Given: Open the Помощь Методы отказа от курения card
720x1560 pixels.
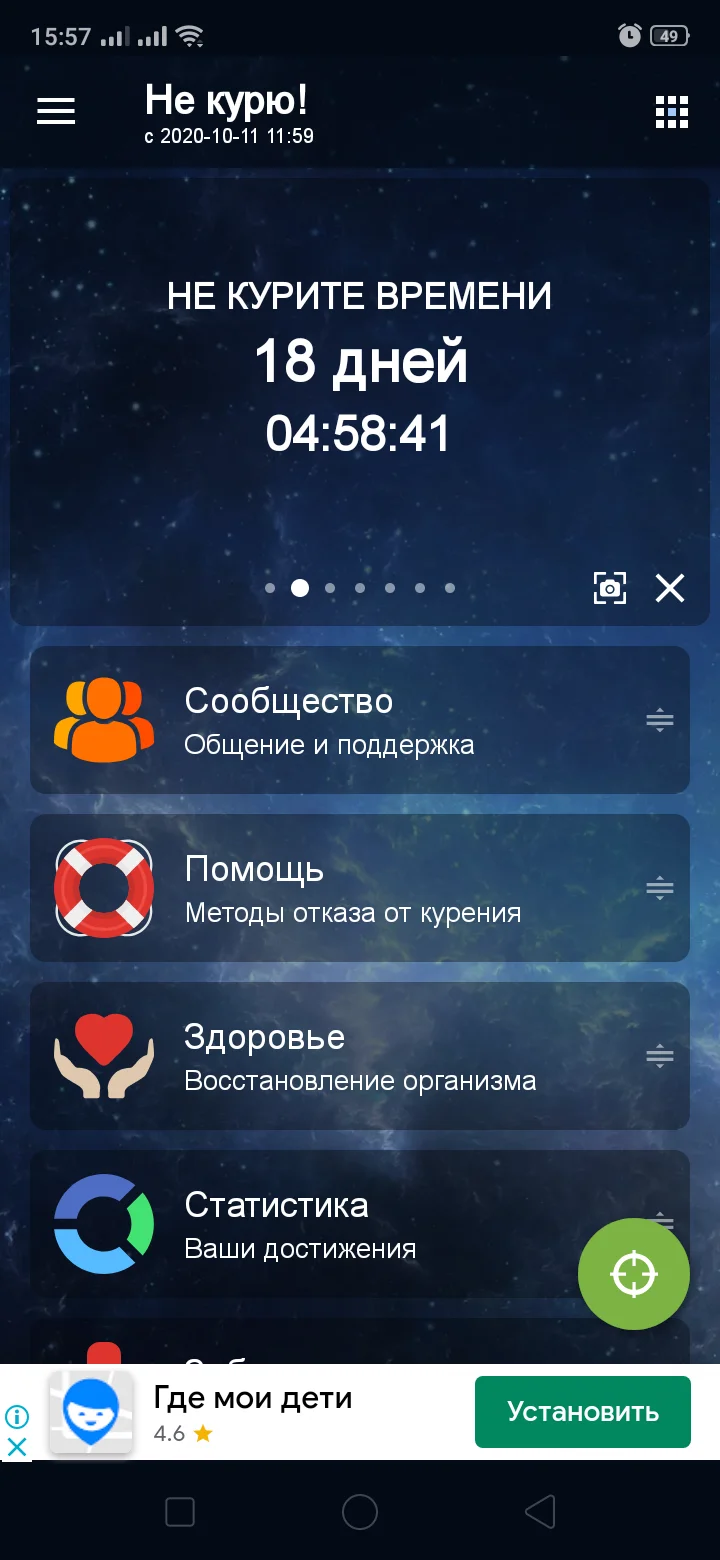Looking at the screenshot, I should [360, 887].
